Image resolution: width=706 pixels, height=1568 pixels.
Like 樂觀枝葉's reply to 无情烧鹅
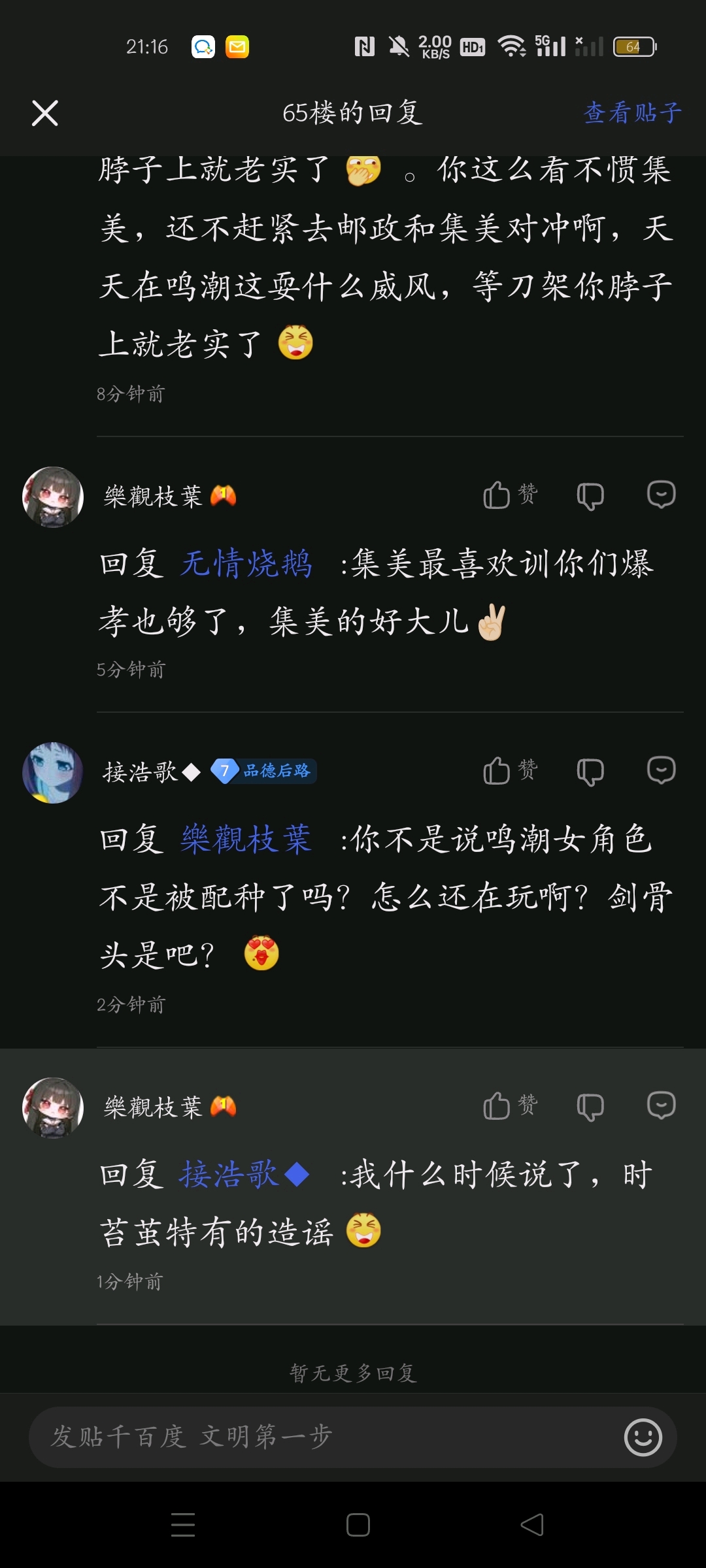tap(509, 495)
